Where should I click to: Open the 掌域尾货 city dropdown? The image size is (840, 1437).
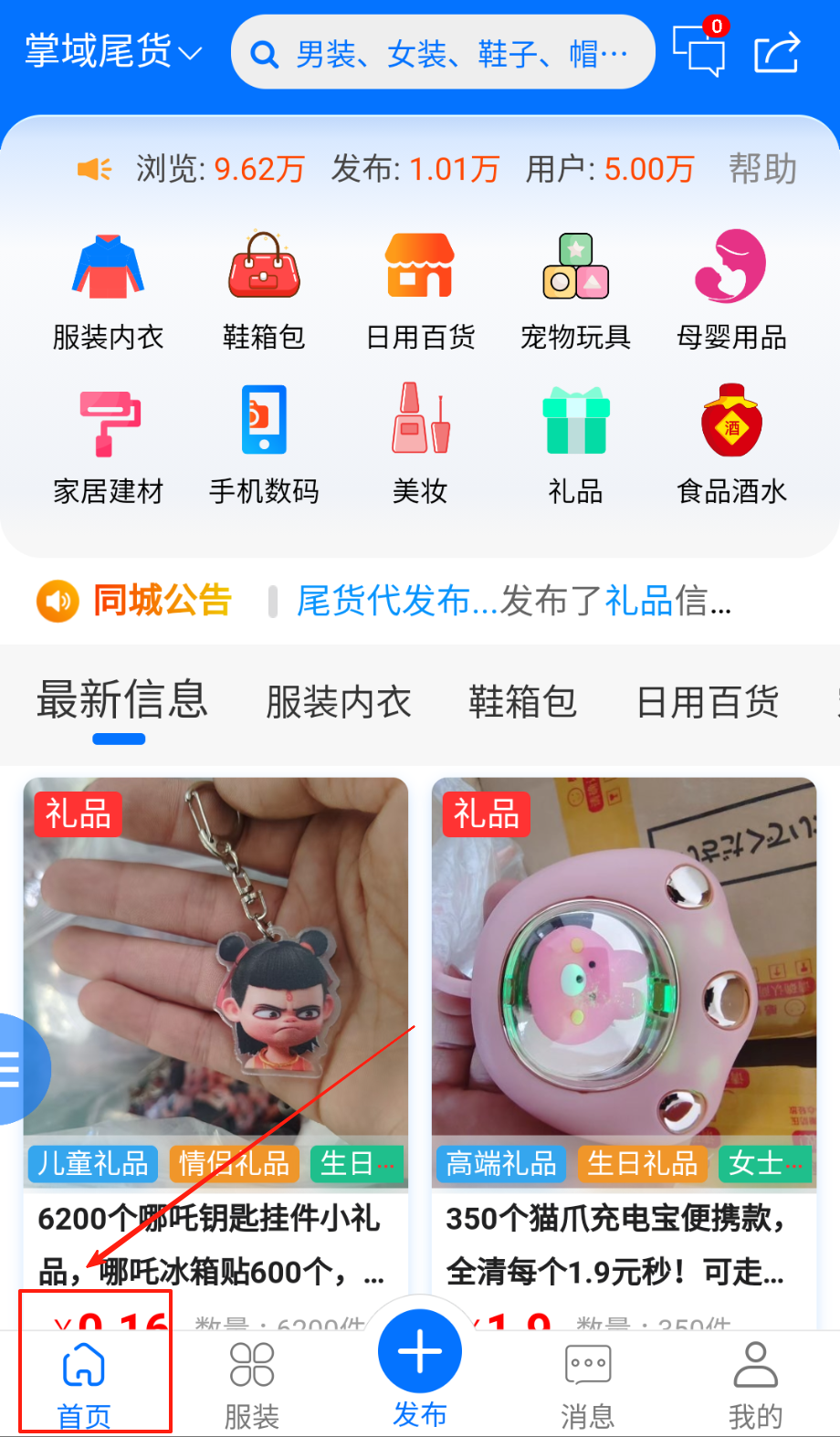[113, 52]
